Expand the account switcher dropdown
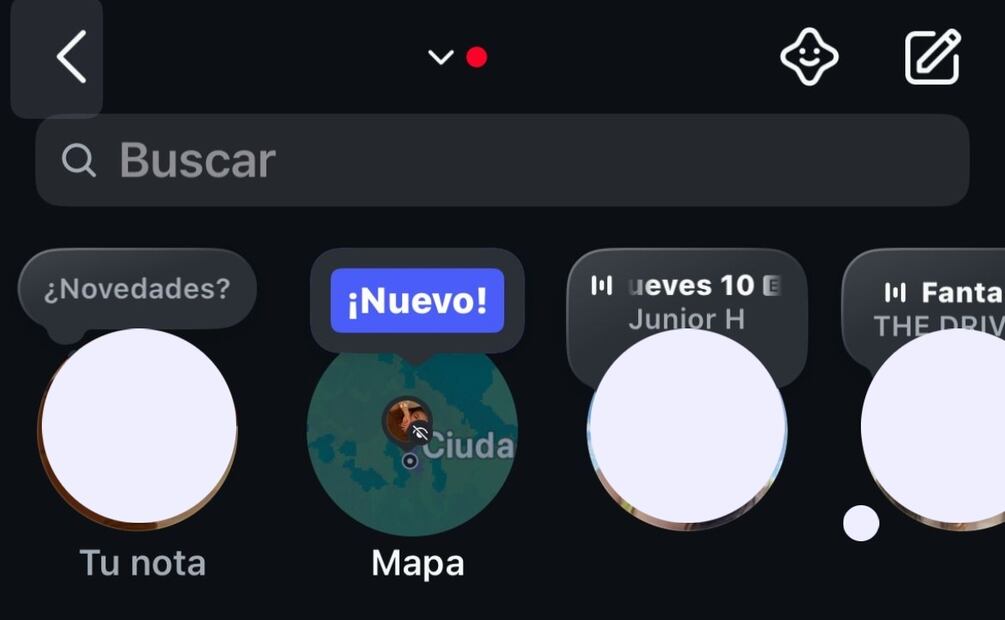 point(441,57)
